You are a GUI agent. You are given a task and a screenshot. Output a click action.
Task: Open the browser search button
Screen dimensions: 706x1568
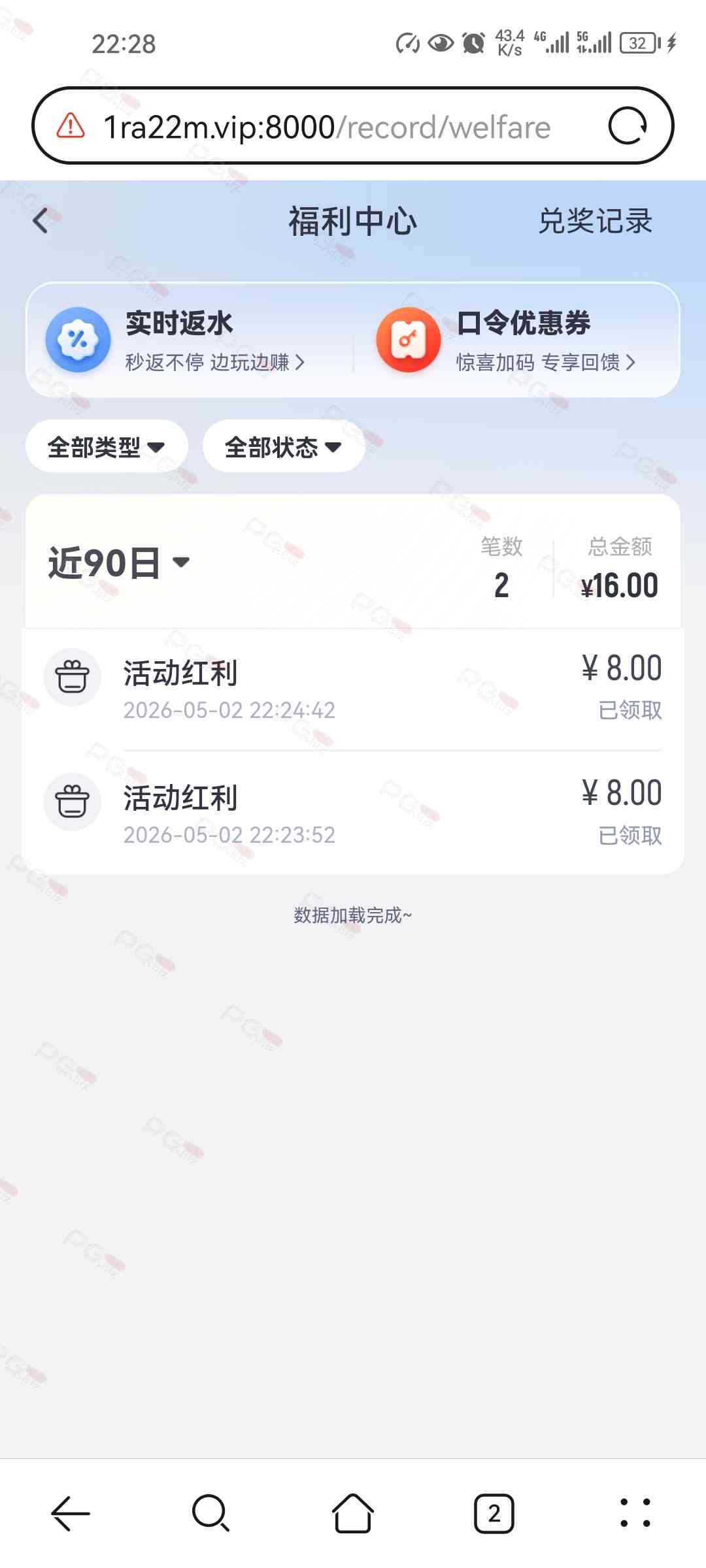pyautogui.click(x=210, y=1512)
